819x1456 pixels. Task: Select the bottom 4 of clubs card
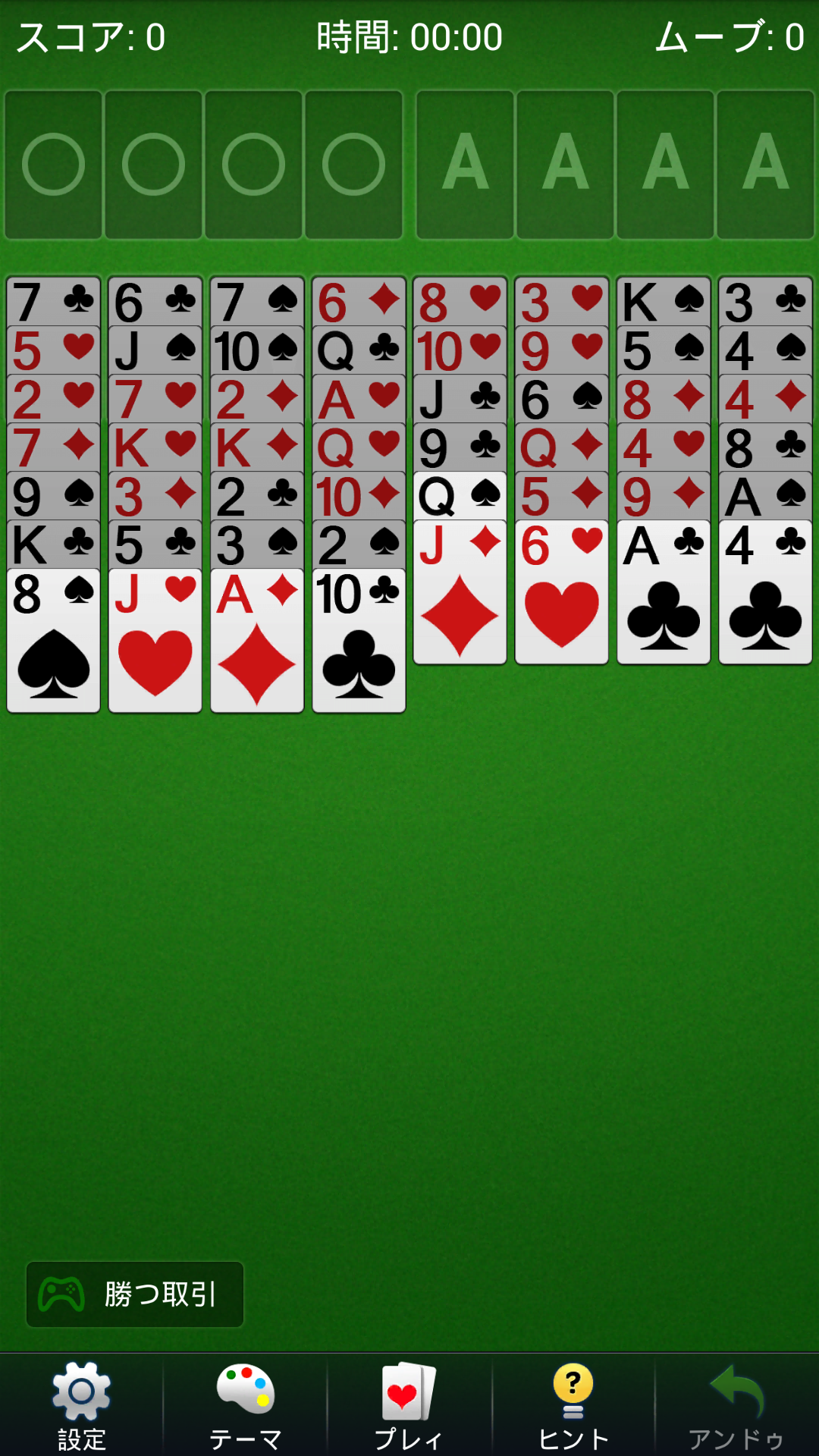pyautogui.click(x=765, y=592)
